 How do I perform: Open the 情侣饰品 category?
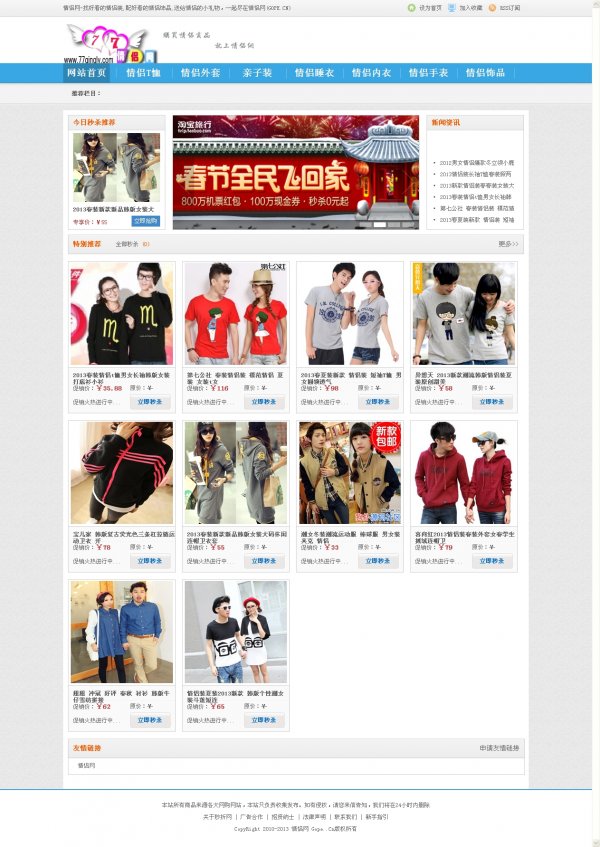click(x=485, y=73)
